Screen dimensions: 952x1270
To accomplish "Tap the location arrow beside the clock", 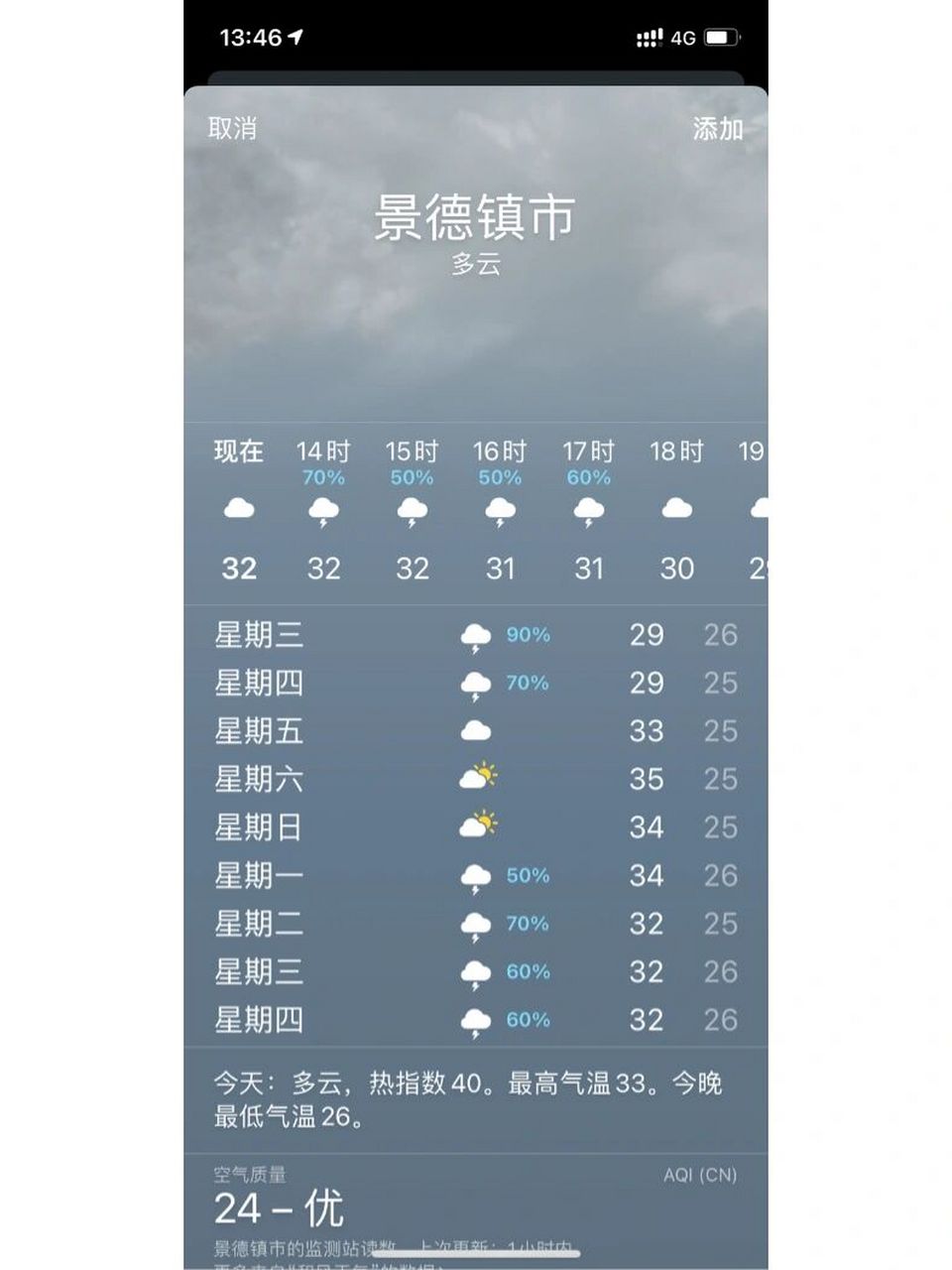I will [297, 36].
